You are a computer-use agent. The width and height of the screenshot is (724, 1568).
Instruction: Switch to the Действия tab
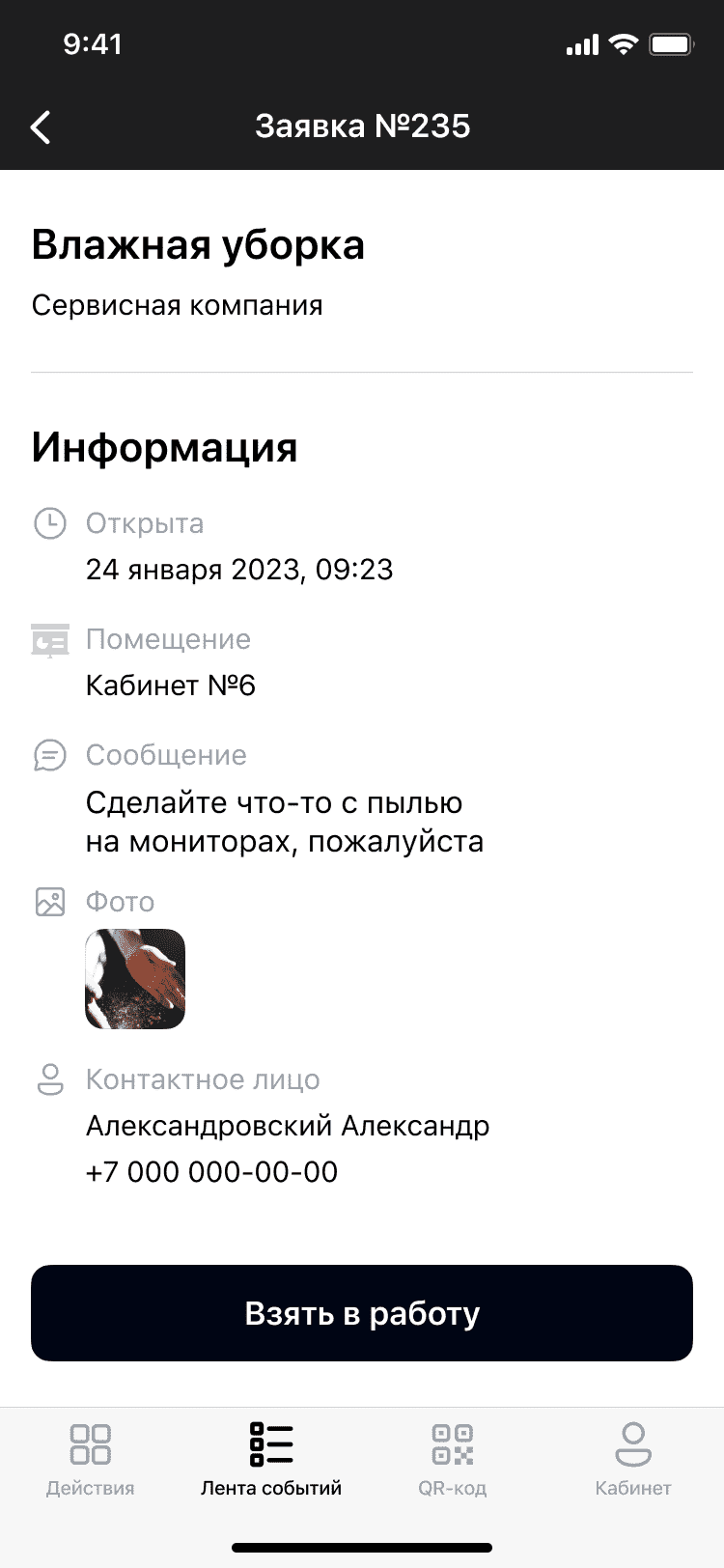click(x=91, y=1458)
